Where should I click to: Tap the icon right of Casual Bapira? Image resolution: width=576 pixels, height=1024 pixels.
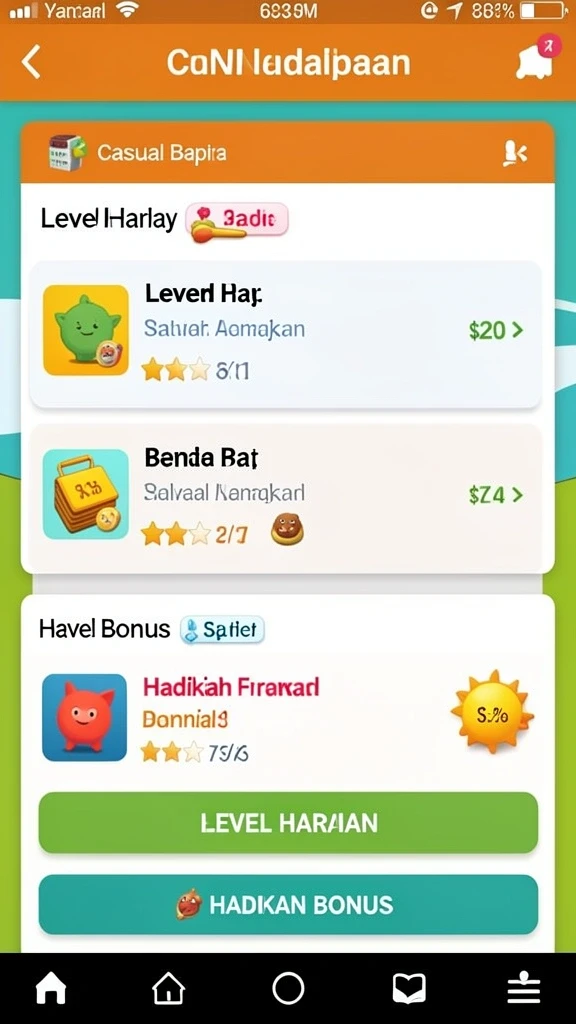pos(515,153)
